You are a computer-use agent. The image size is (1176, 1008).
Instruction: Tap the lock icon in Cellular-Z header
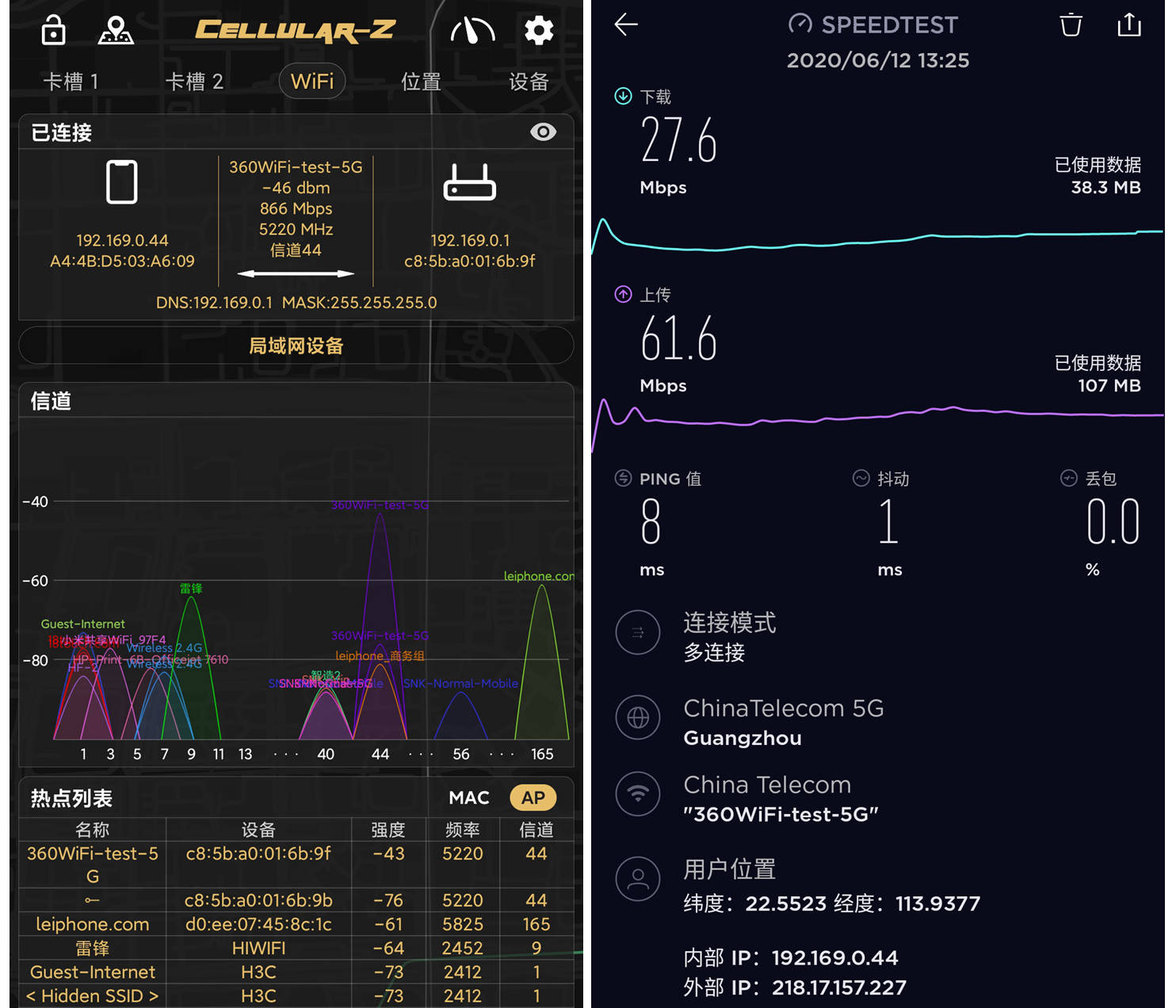[x=53, y=31]
